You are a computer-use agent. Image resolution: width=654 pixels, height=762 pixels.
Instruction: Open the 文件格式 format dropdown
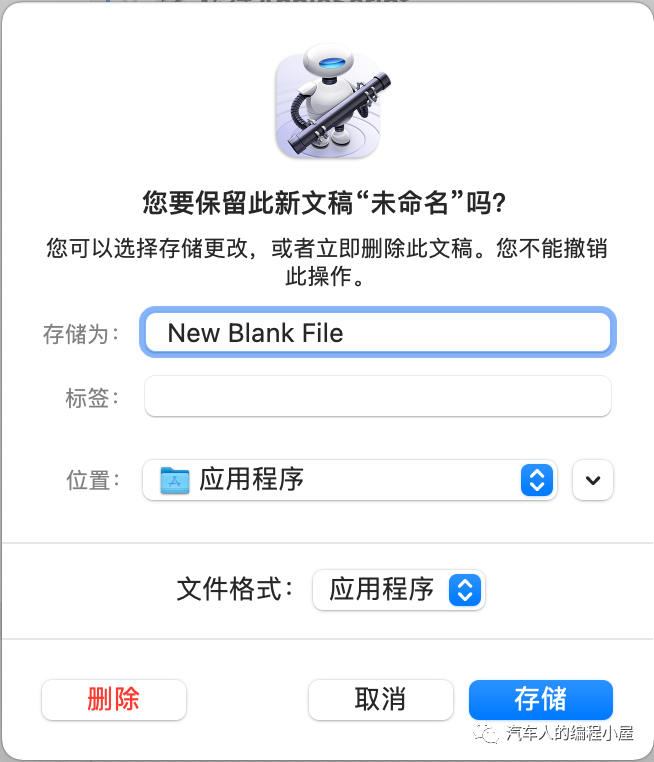point(398,590)
